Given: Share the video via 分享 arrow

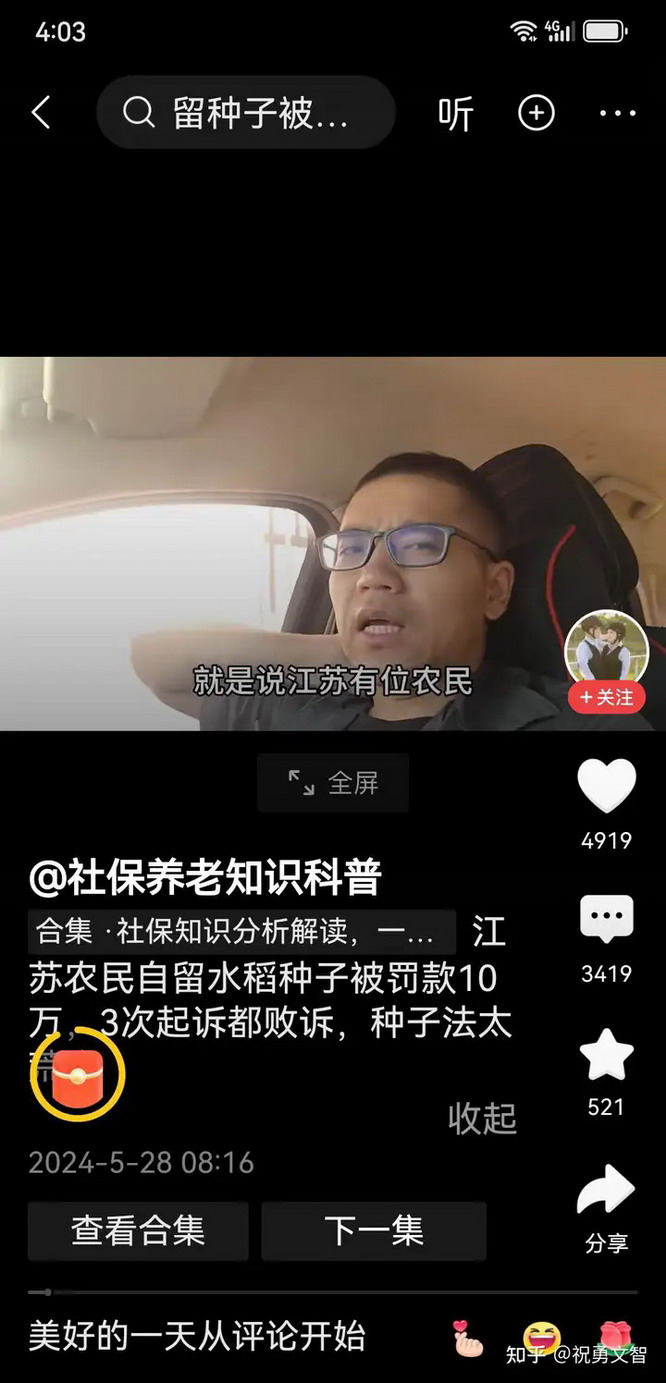Looking at the screenshot, I should pyautogui.click(x=606, y=1192).
